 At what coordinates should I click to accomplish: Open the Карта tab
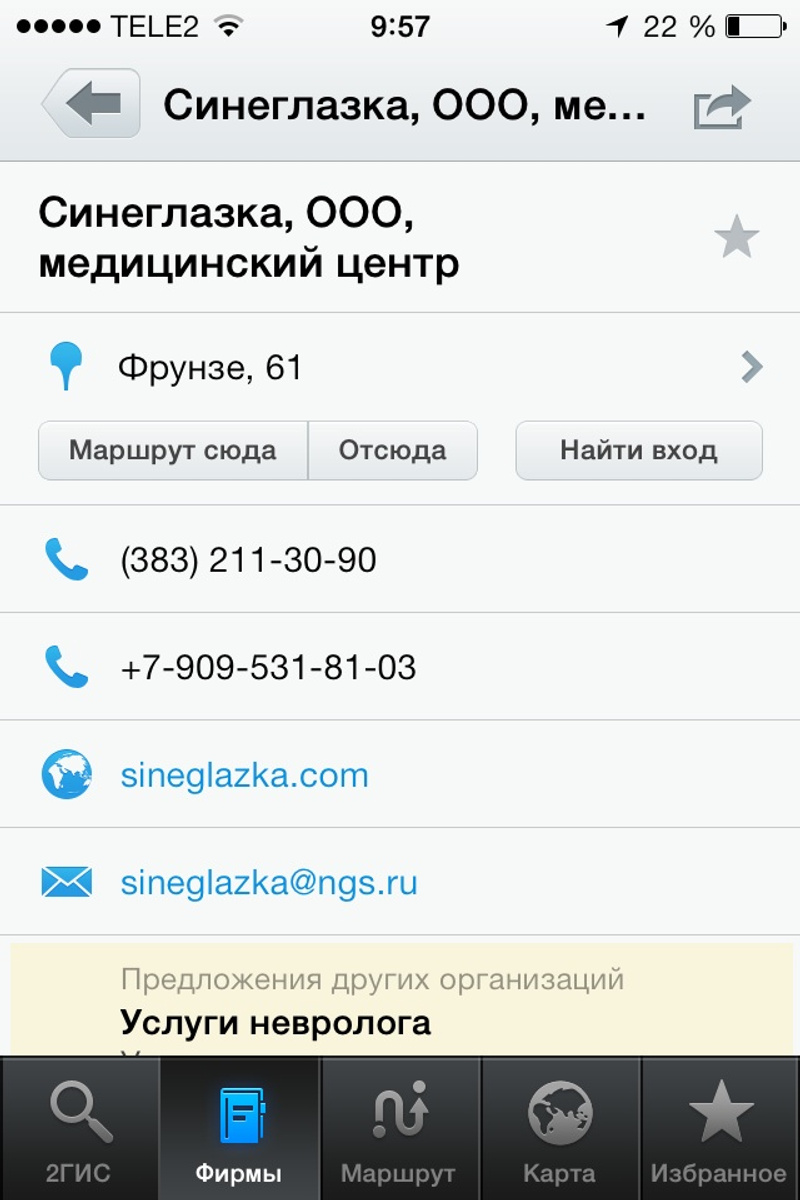point(560,1130)
